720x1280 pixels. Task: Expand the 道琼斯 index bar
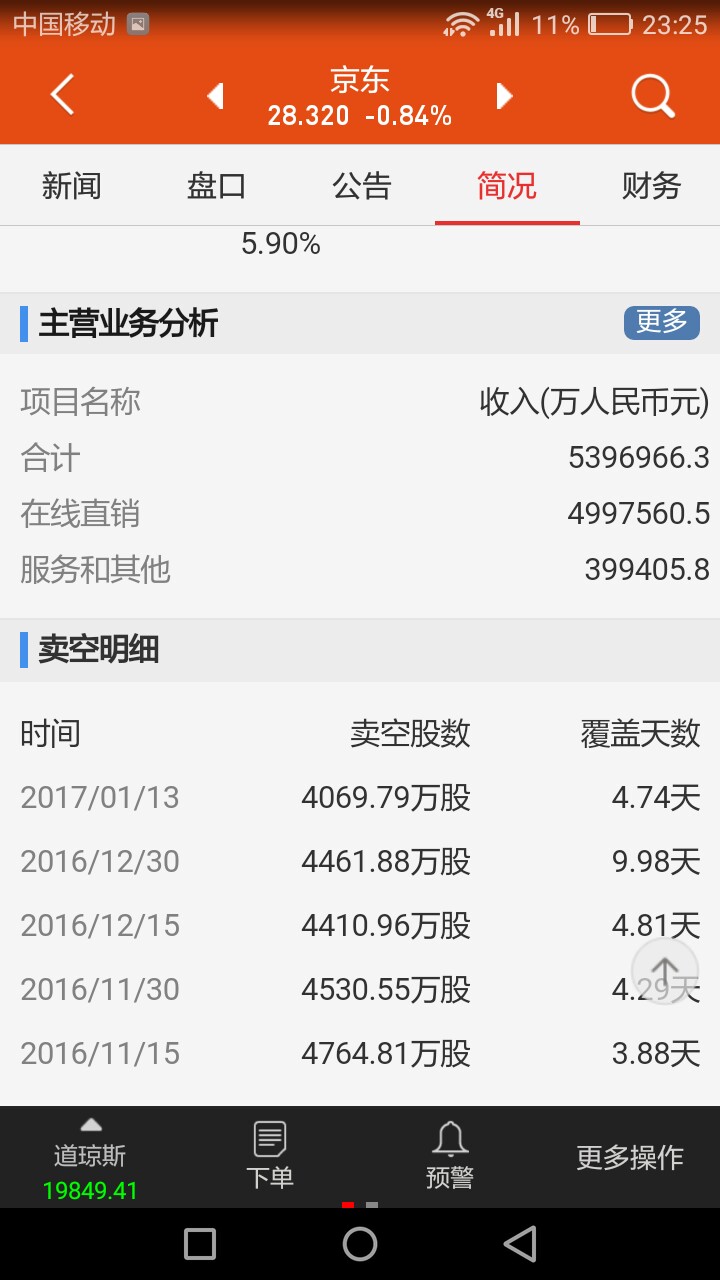click(90, 1158)
